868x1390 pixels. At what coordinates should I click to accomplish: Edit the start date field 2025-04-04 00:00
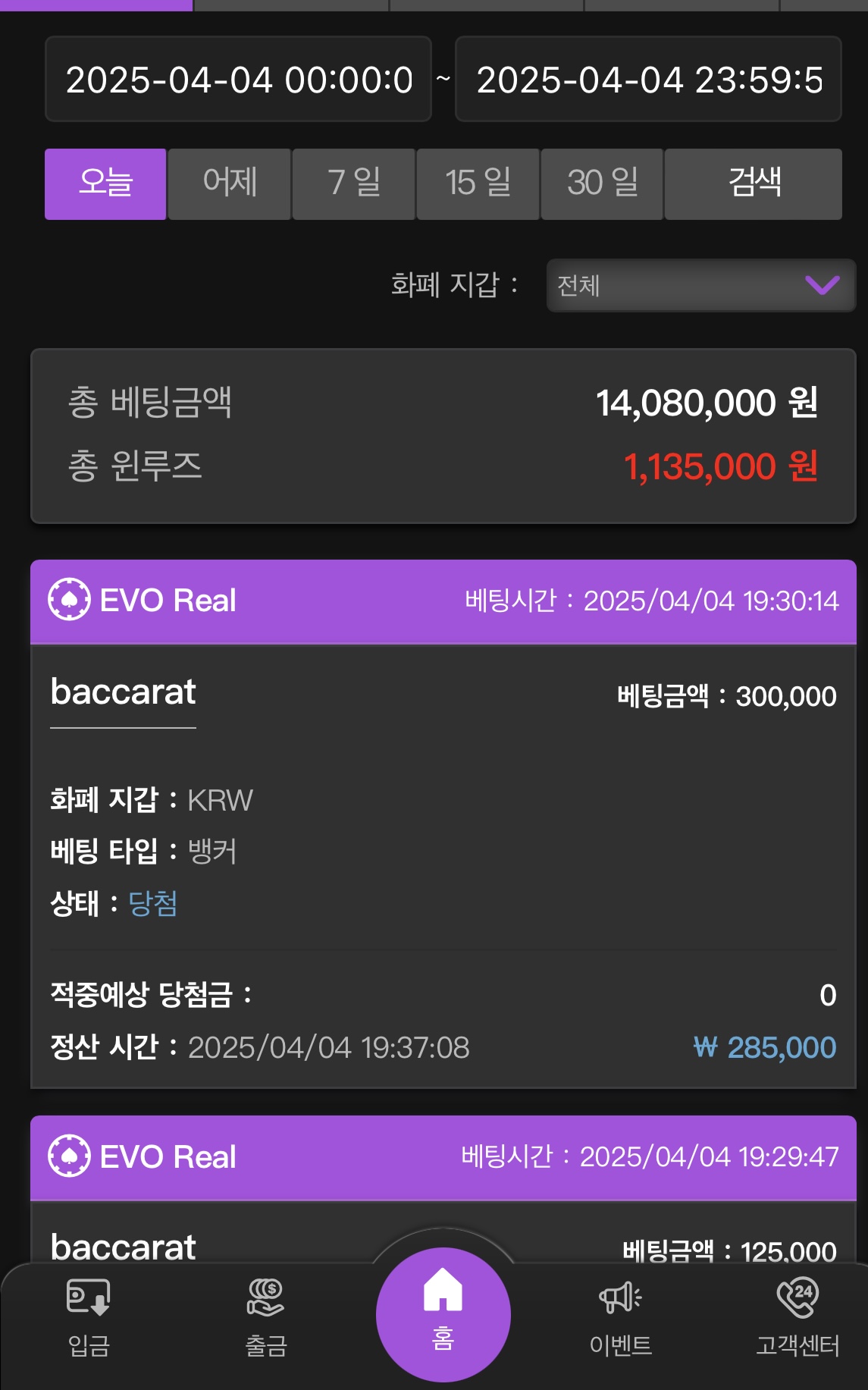point(238,79)
